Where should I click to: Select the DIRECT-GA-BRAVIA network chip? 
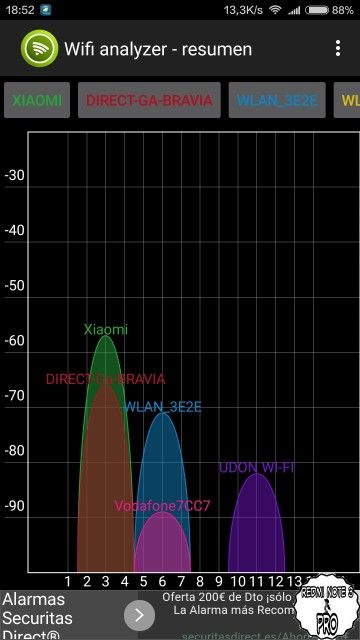coord(149,100)
